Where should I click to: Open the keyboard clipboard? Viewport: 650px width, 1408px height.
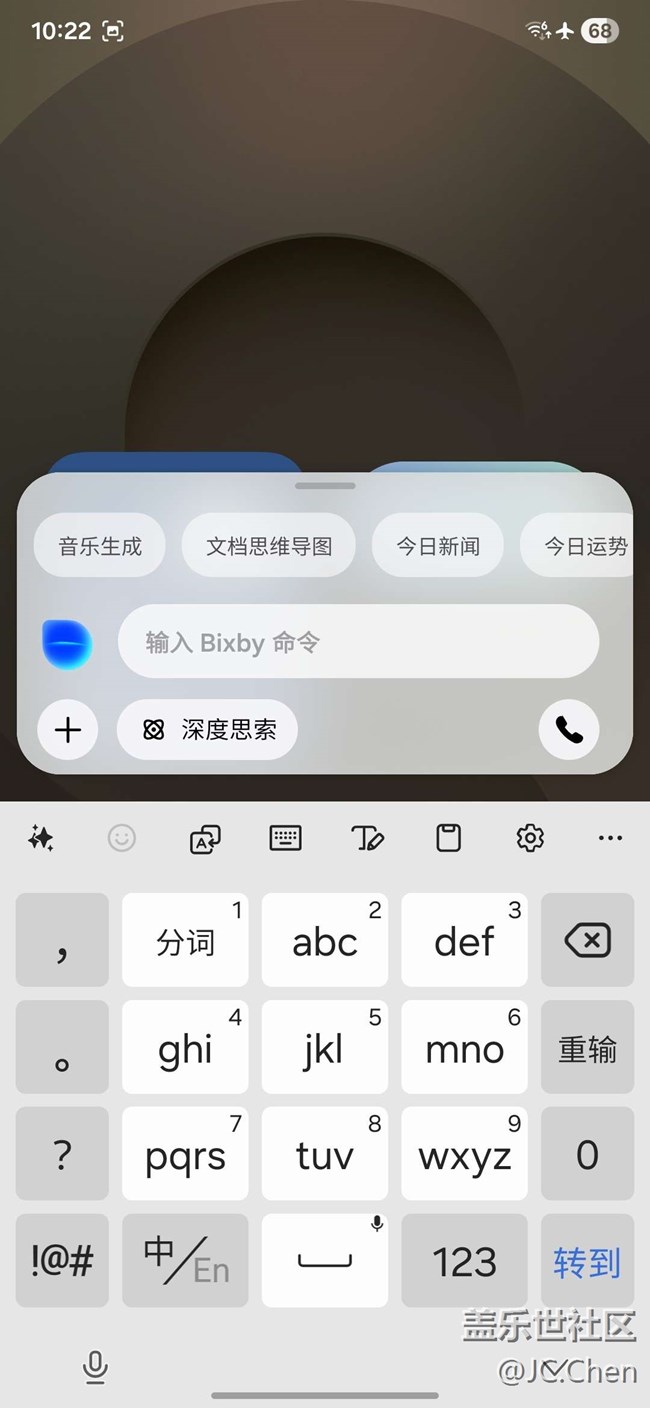point(448,838)
